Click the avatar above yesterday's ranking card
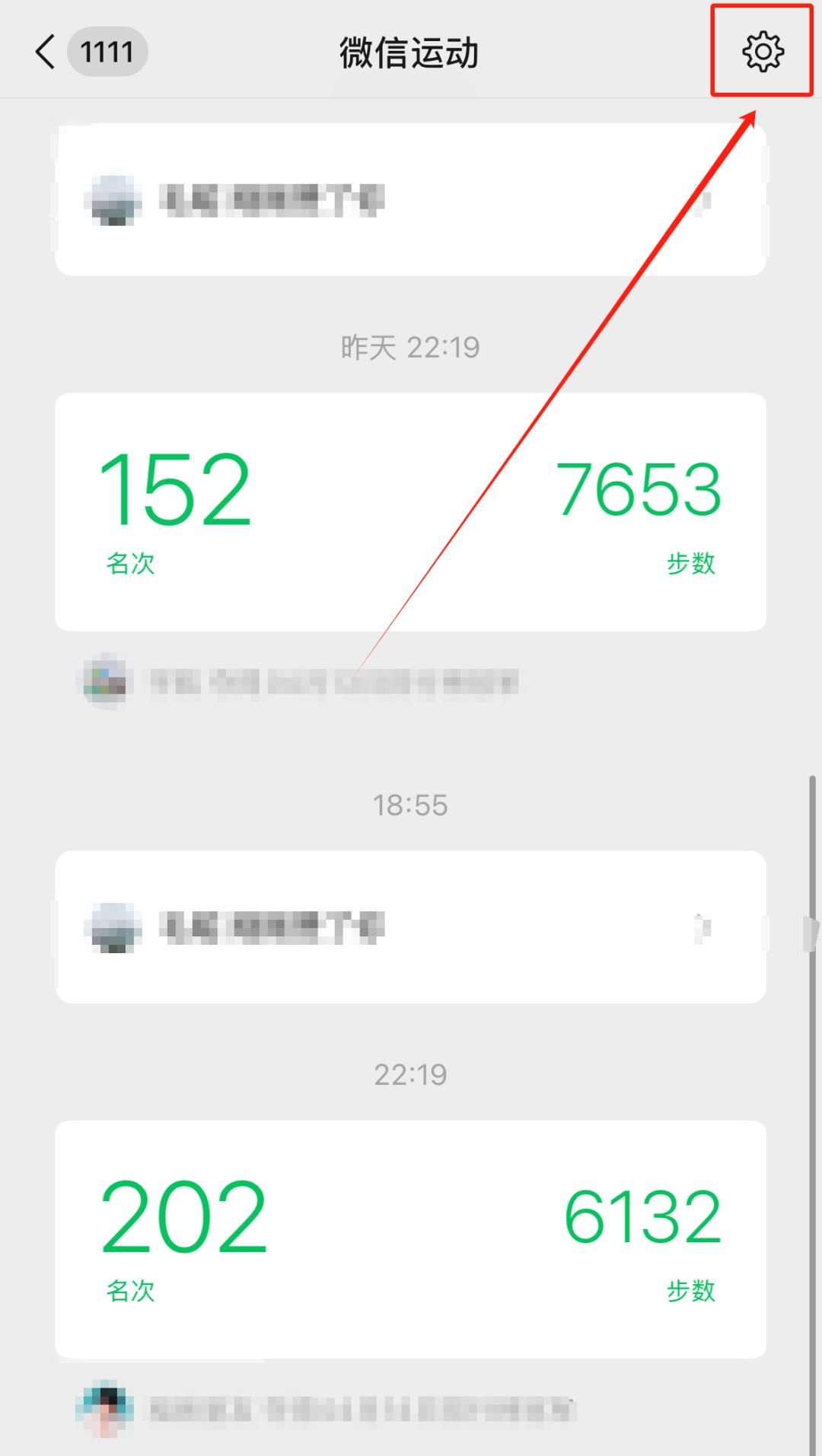The image size is (822, 1456). [x=112, y=199]
